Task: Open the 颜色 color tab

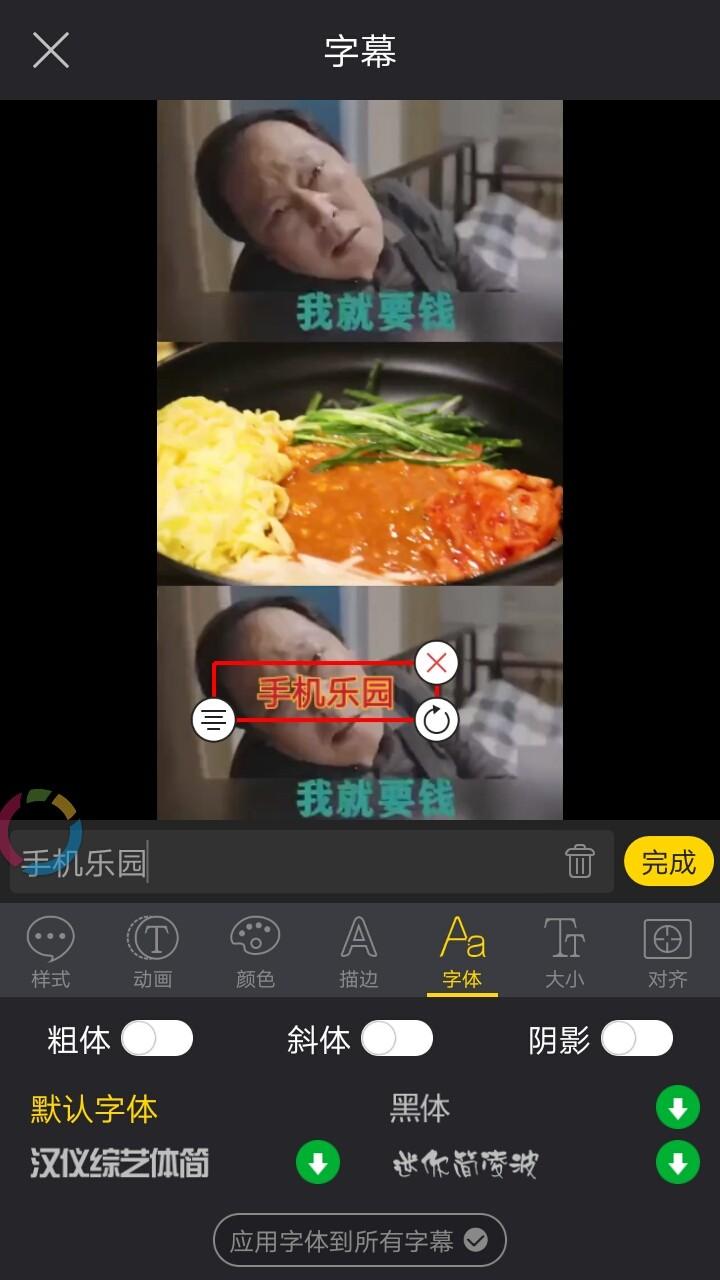Action: 256,952
